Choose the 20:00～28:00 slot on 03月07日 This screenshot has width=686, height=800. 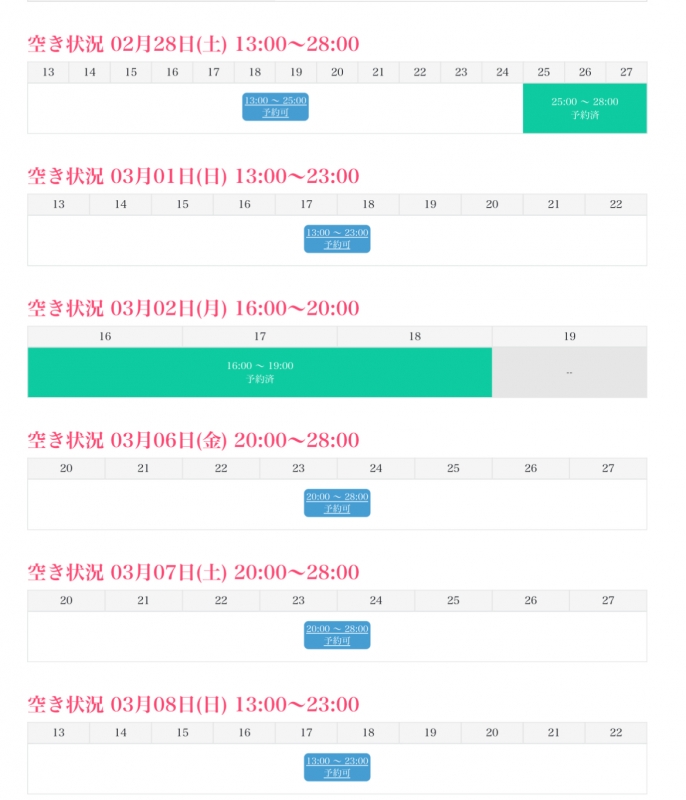pyautogui.click(x=337, y=635)
